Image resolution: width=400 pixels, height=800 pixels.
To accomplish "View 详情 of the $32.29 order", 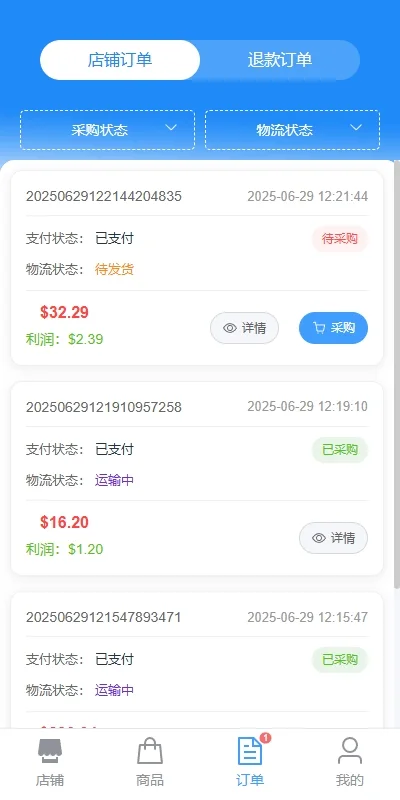I will point(244,328).
